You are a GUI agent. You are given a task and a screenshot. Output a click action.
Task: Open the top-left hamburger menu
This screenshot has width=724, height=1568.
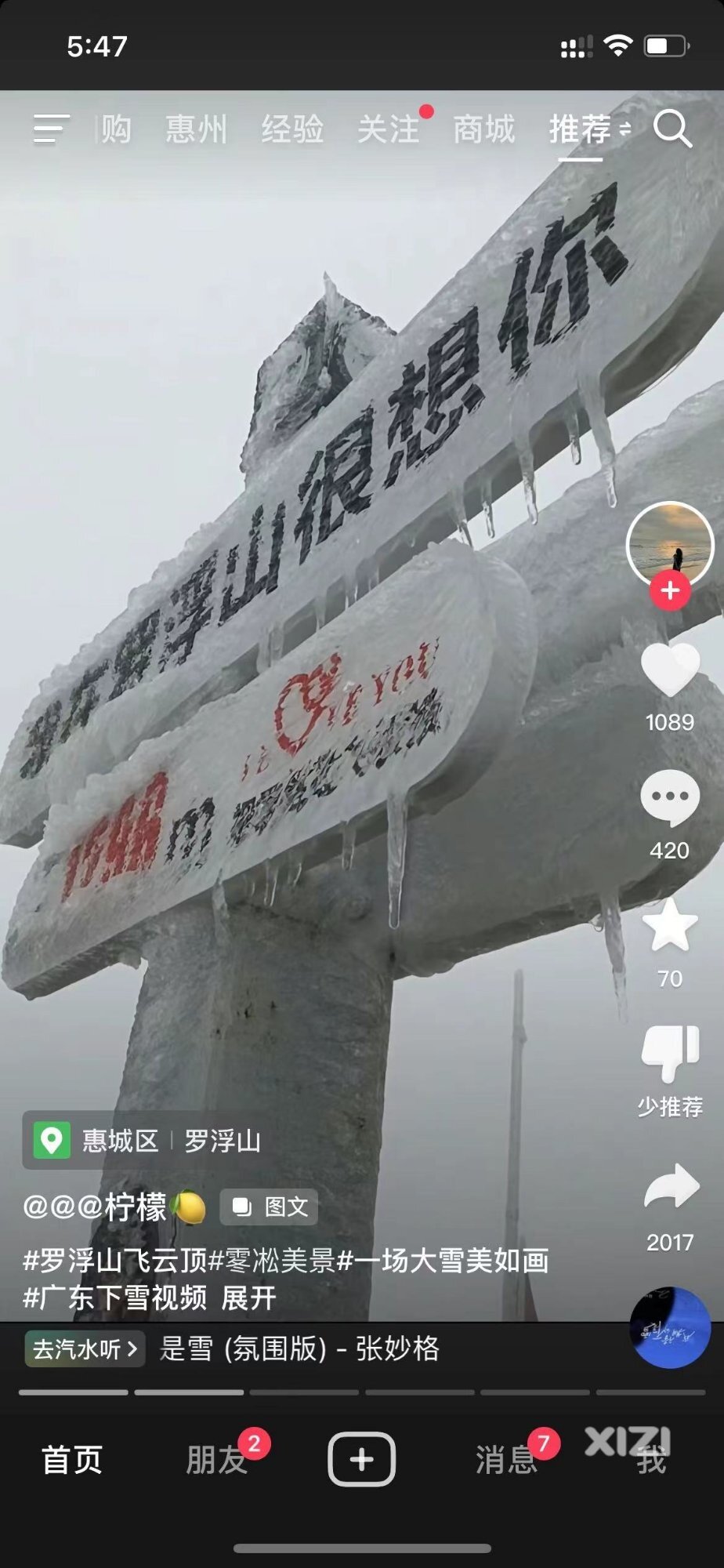tap(52, 129)
